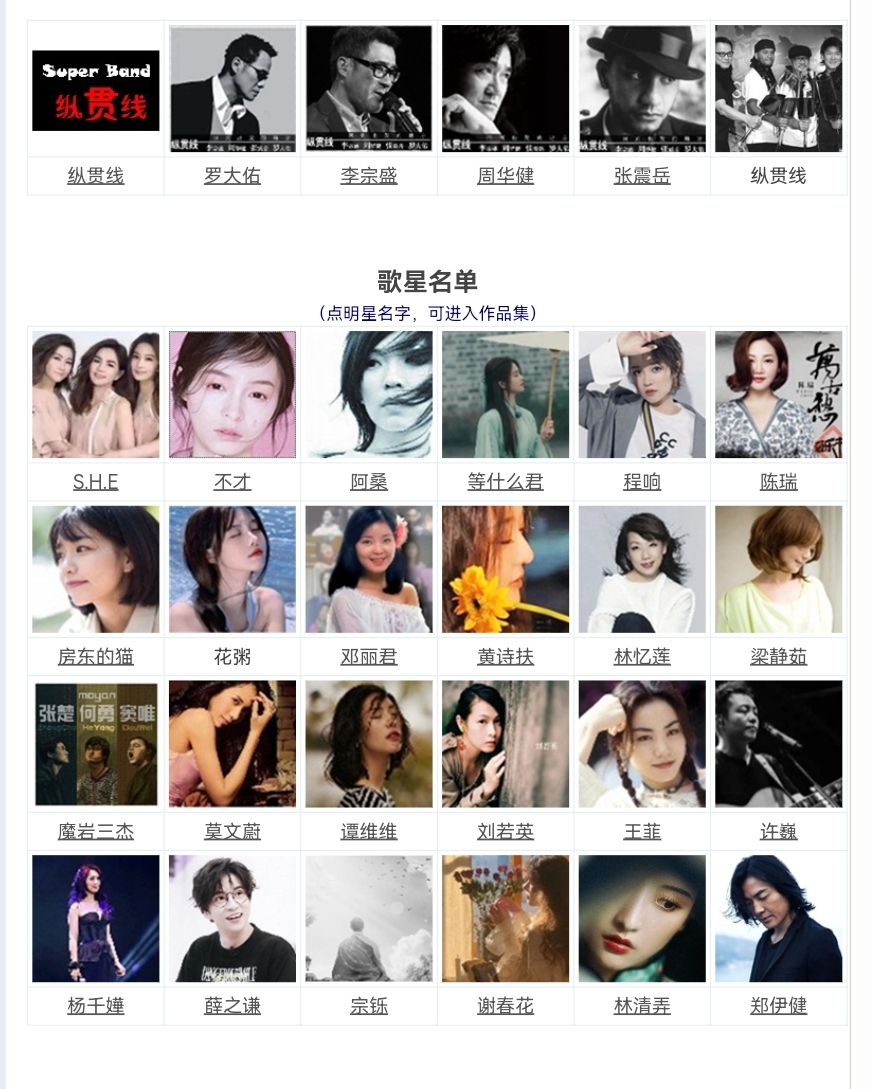The width and height of the screenshot is (872, 1089).
Task: View 薛之谦's works collection
Action: (232, 1006)
